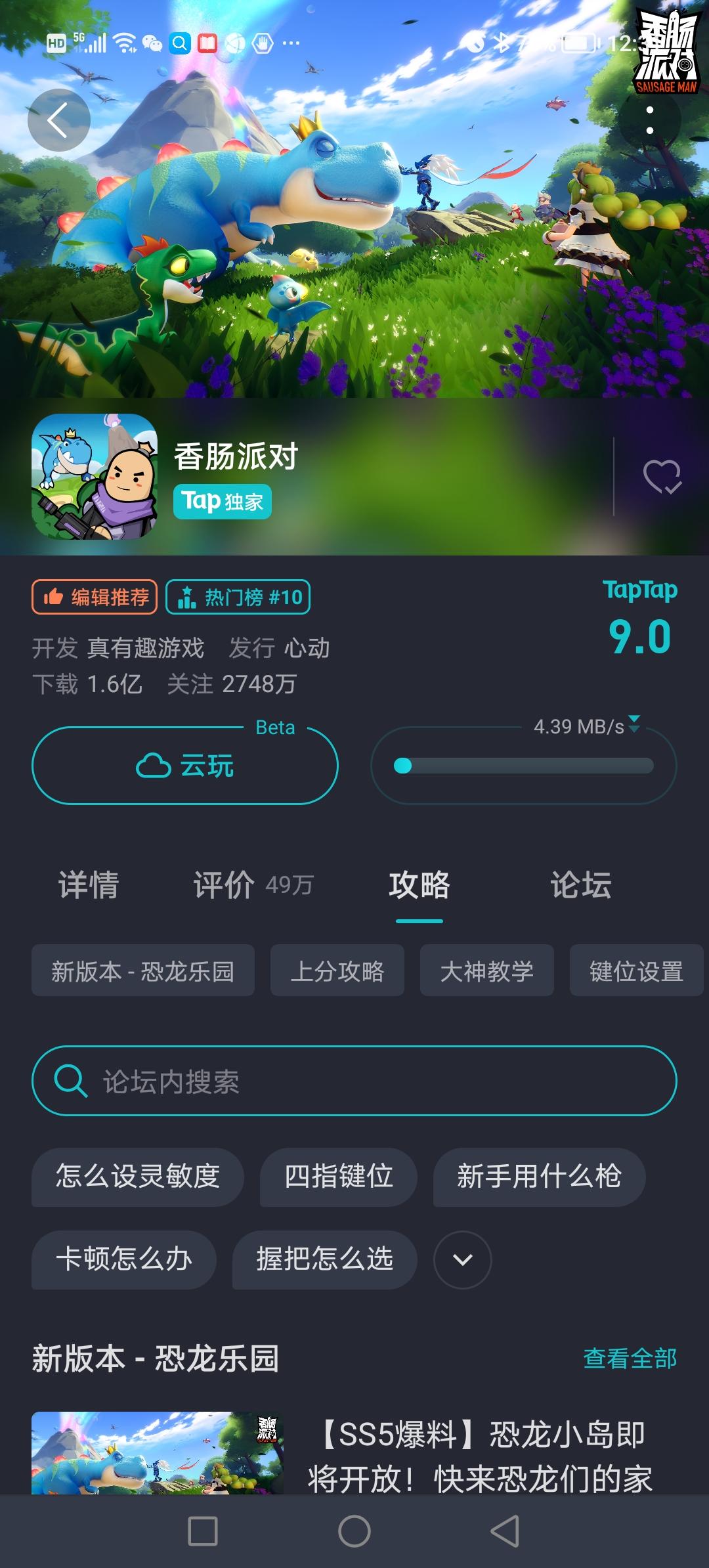Select the 大神教学 chip
This screenshot has width=709, height=1568.
(486, 970)
